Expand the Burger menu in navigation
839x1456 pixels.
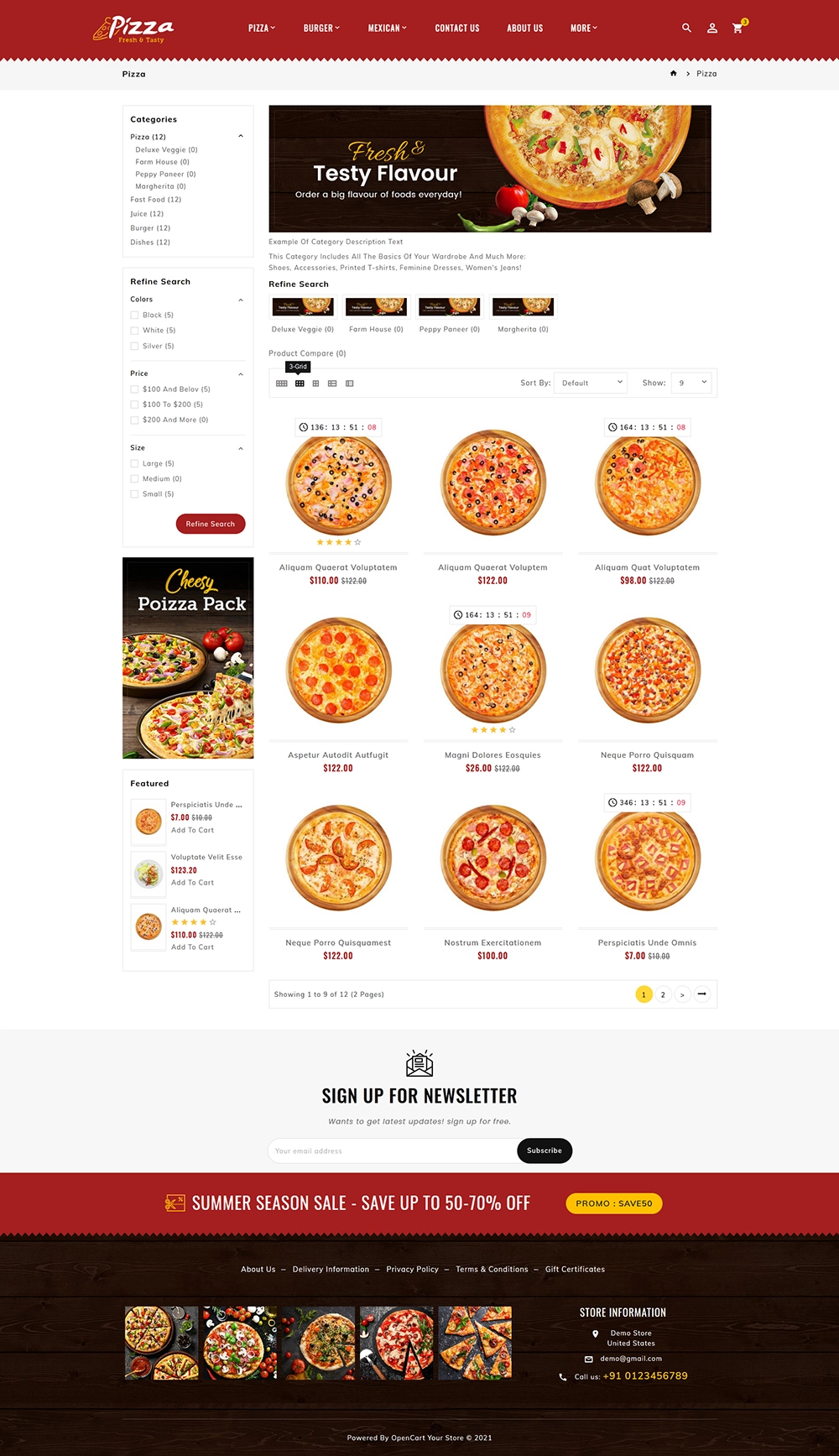click(x=321, y=28)
